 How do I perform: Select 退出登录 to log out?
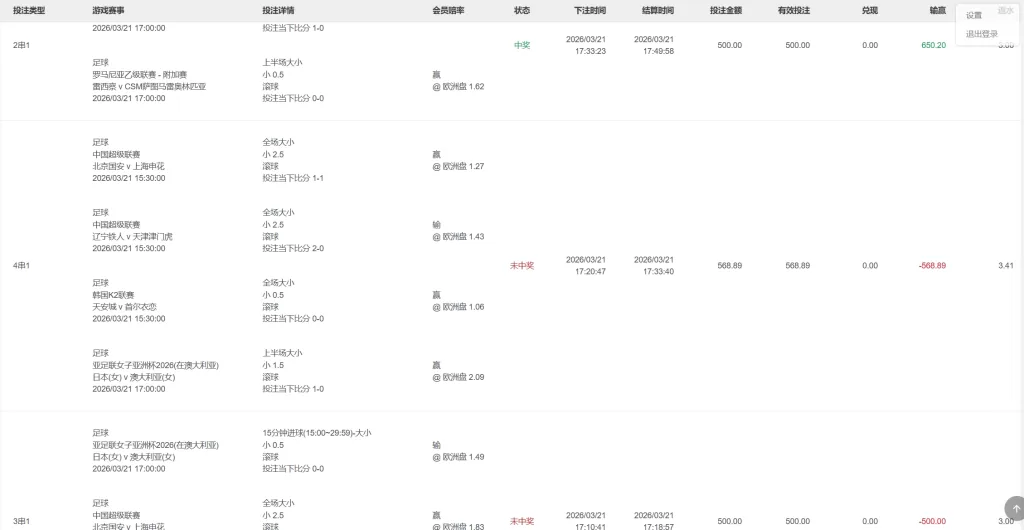982,34
